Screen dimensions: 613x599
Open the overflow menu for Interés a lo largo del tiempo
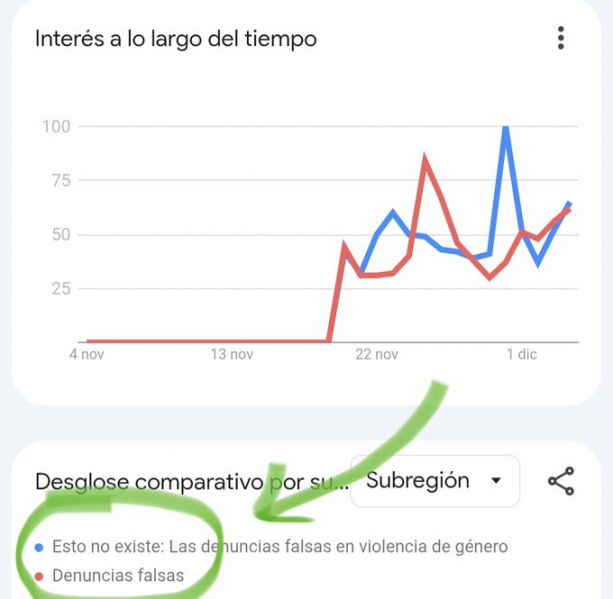click(x=561, y=39)
